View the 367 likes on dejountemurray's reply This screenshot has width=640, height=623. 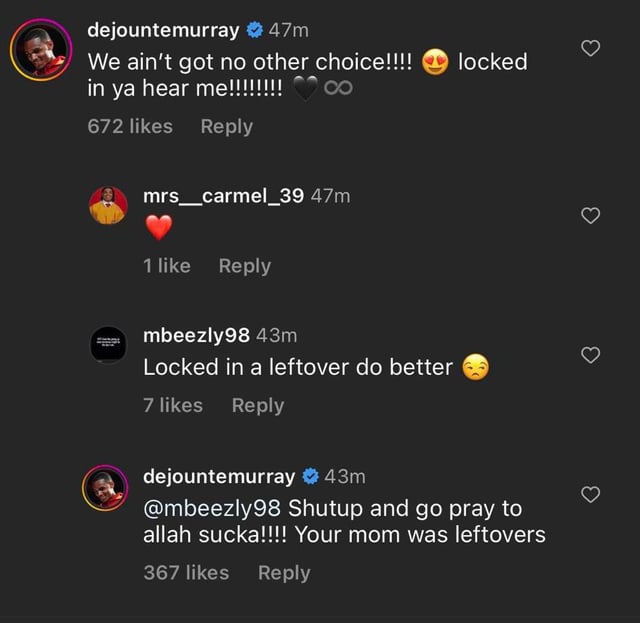pyautogui.click(x=186, y=573)
